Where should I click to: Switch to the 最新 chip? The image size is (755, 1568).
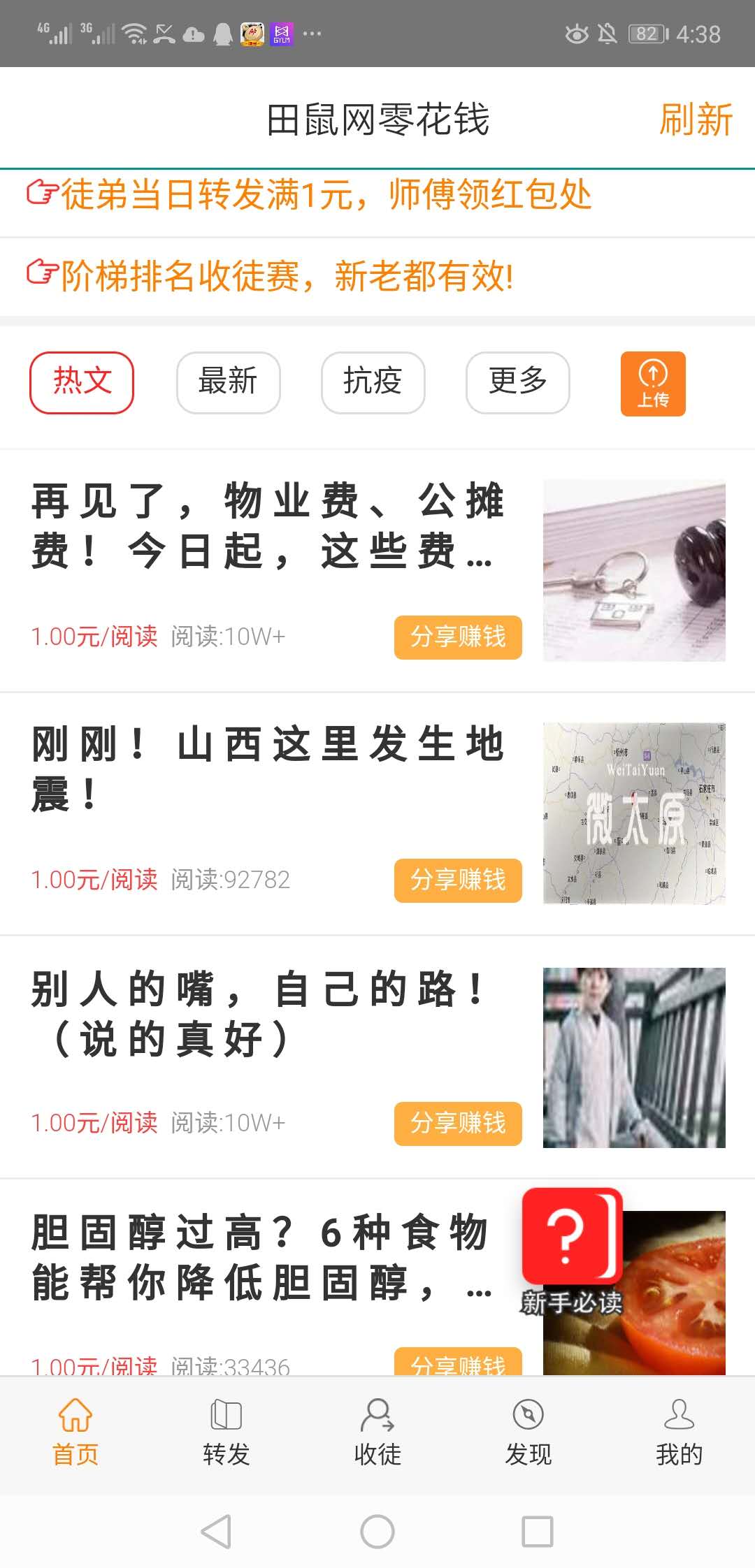(x=228, y=382)
